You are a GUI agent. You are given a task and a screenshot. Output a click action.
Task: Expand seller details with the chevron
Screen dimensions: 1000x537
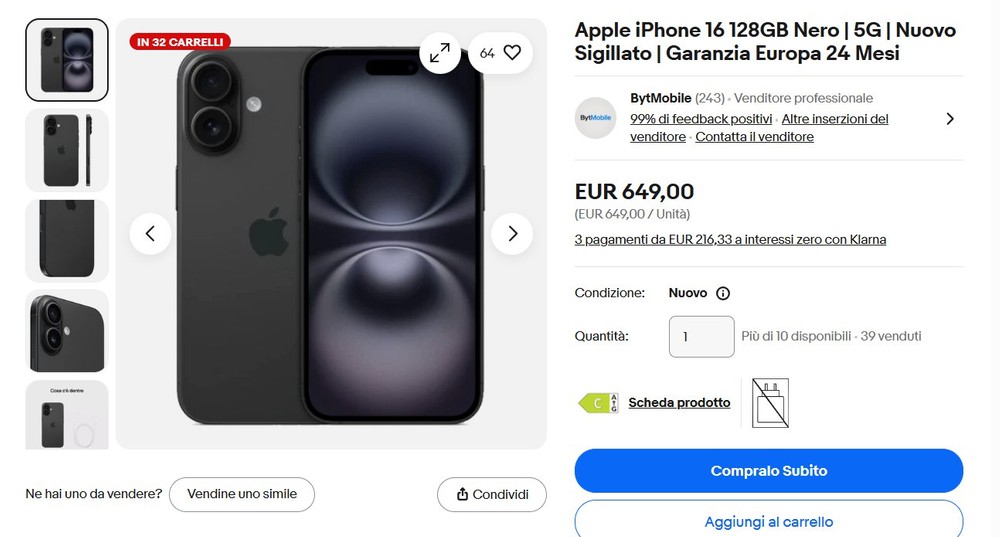949,119
